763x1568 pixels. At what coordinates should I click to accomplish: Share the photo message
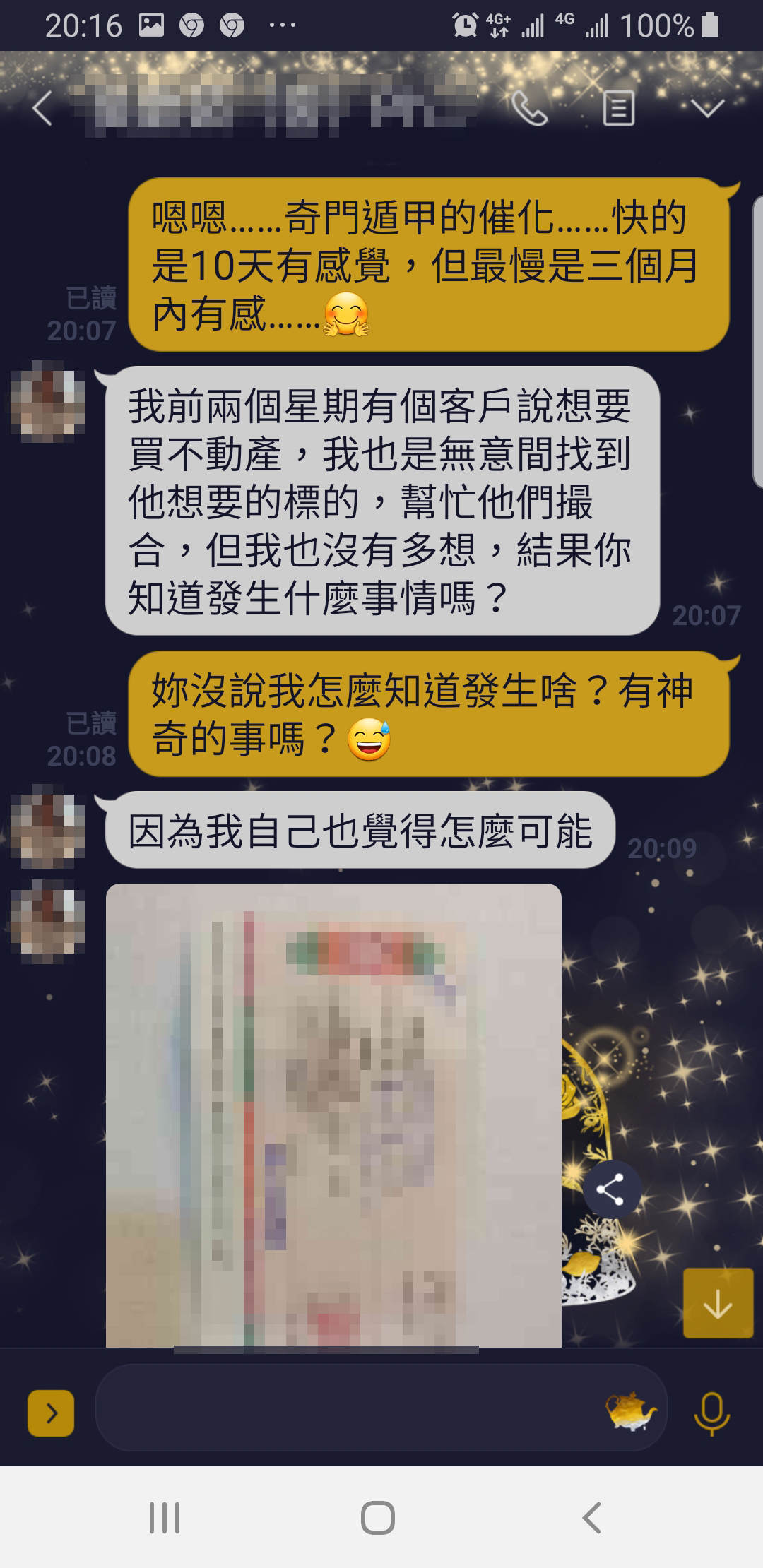611,1190
